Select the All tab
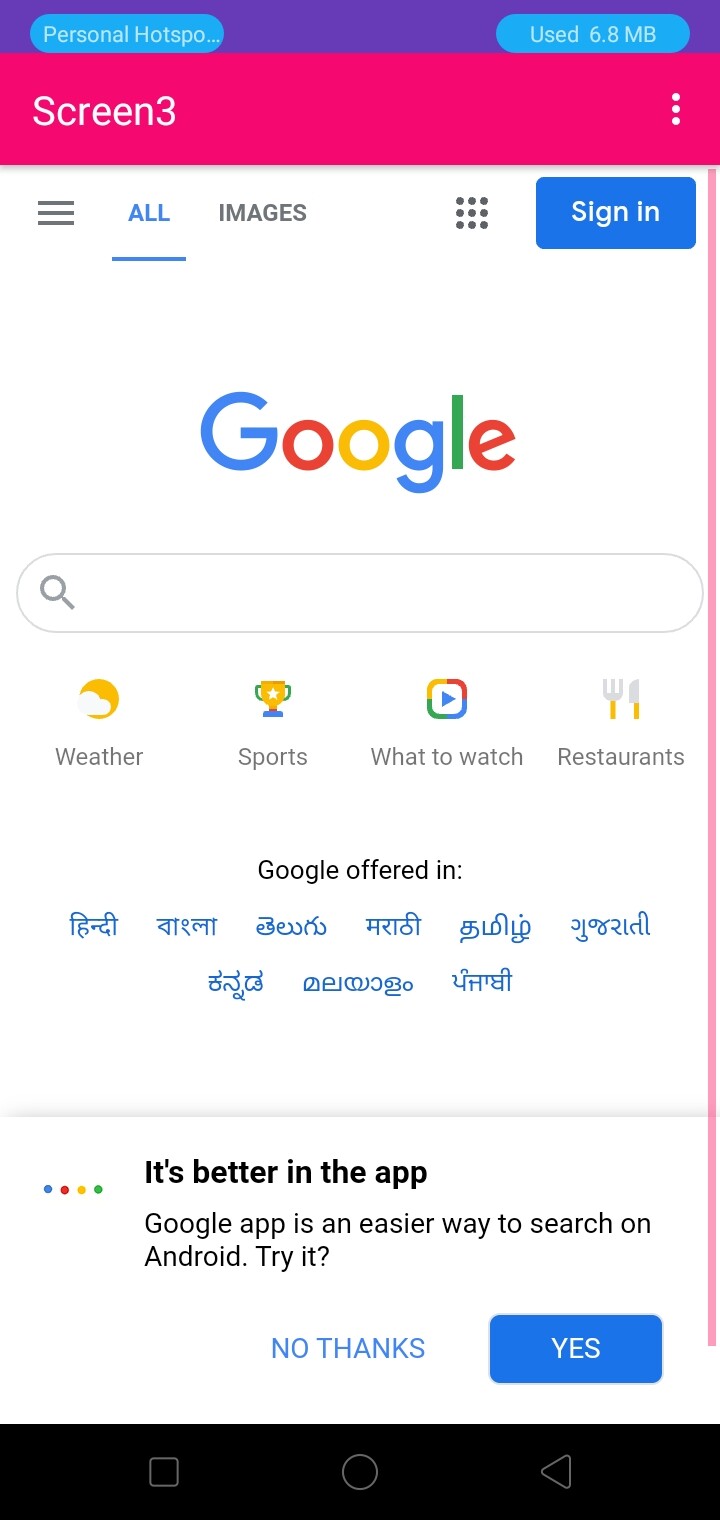Screen dimensions: 720x1520 [x=149, y=213]
